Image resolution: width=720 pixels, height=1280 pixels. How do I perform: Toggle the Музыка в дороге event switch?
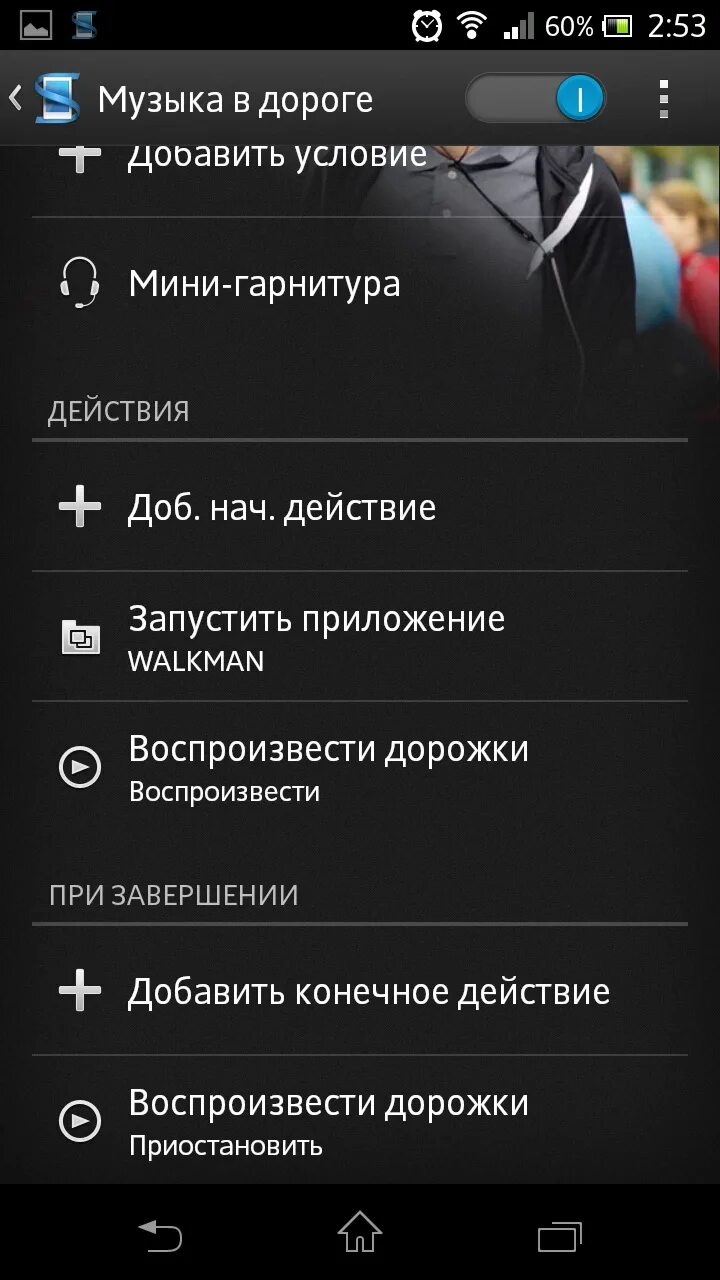tap(536, 99)
